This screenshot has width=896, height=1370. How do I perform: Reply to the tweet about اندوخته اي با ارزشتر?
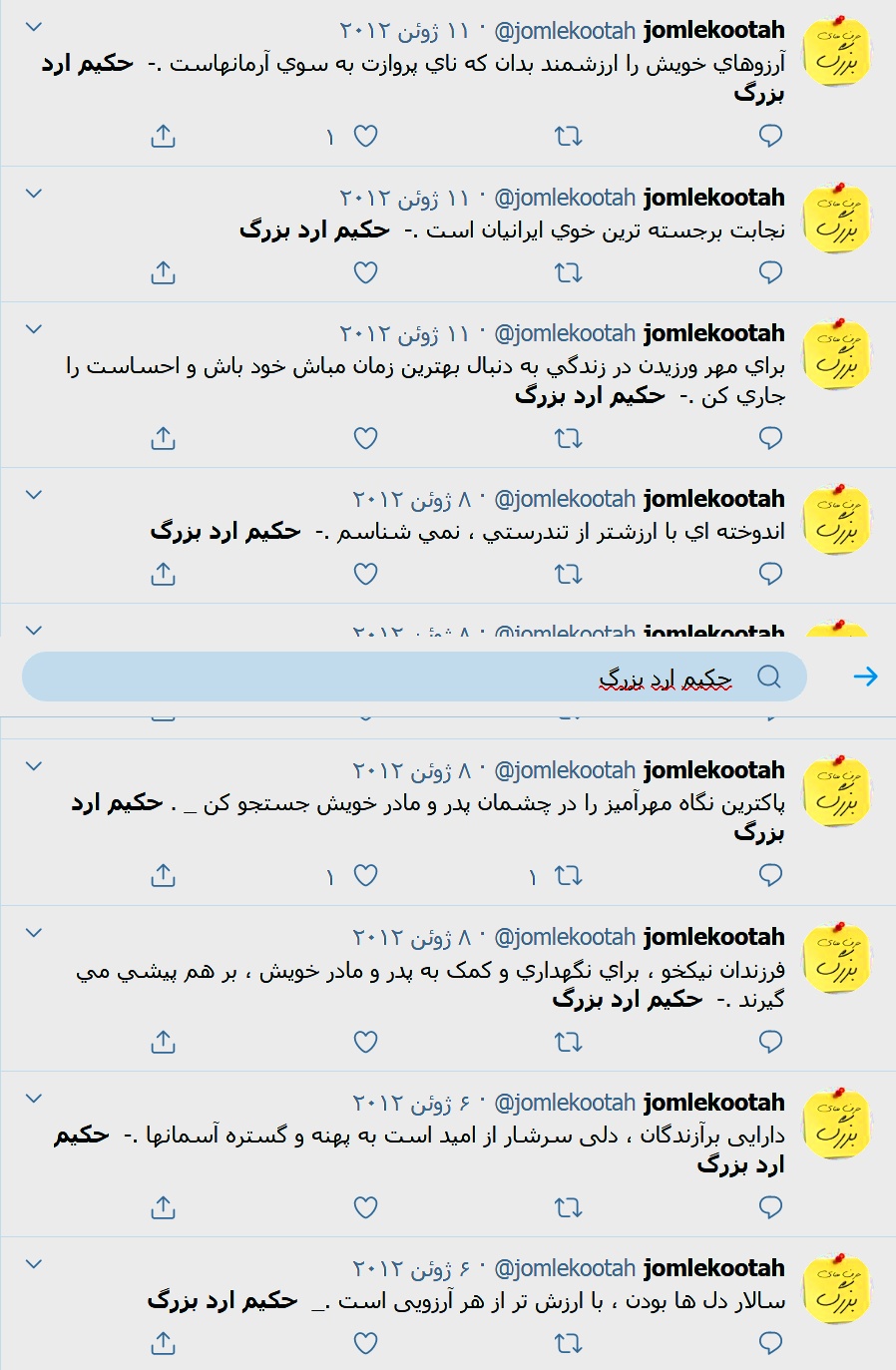(770, 574)
